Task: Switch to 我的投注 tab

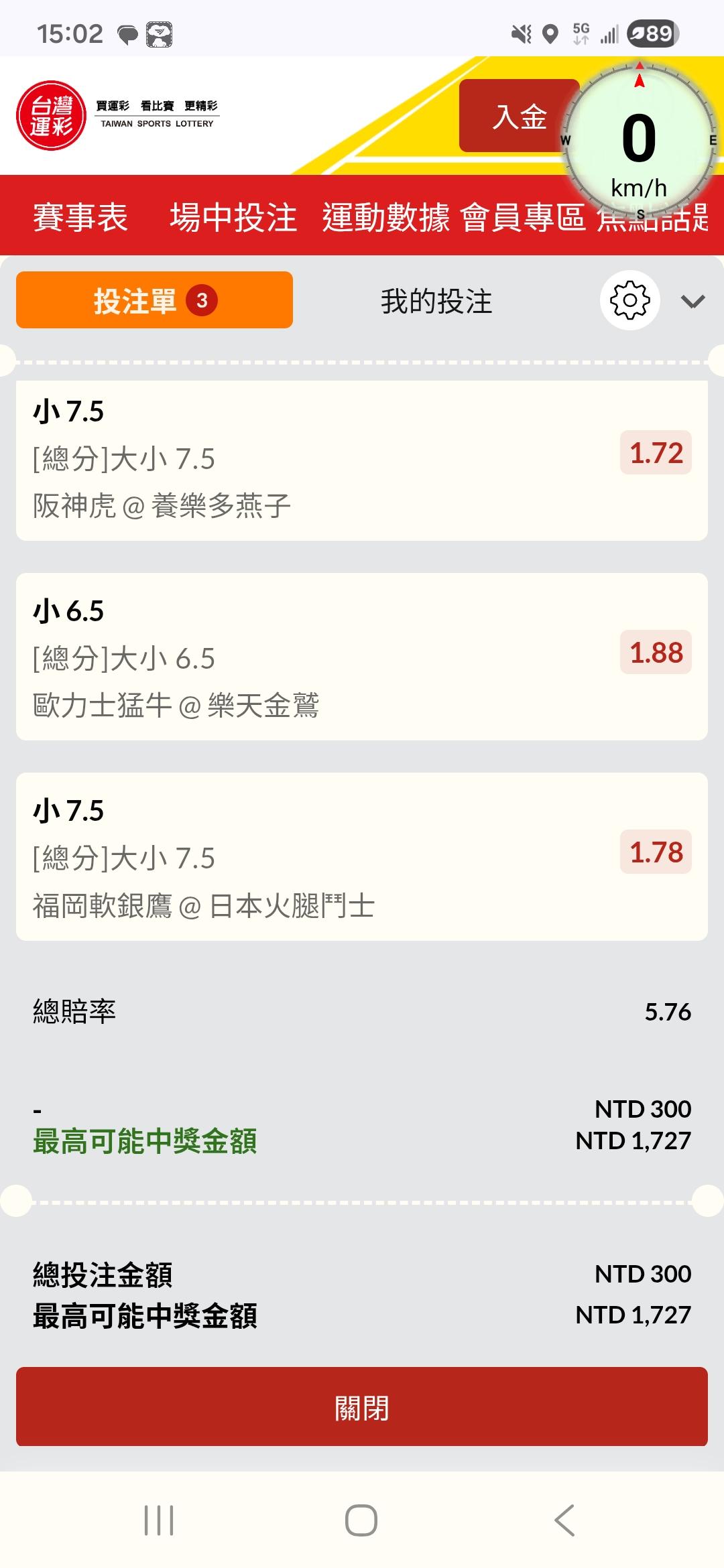Action: coord(436,301)
